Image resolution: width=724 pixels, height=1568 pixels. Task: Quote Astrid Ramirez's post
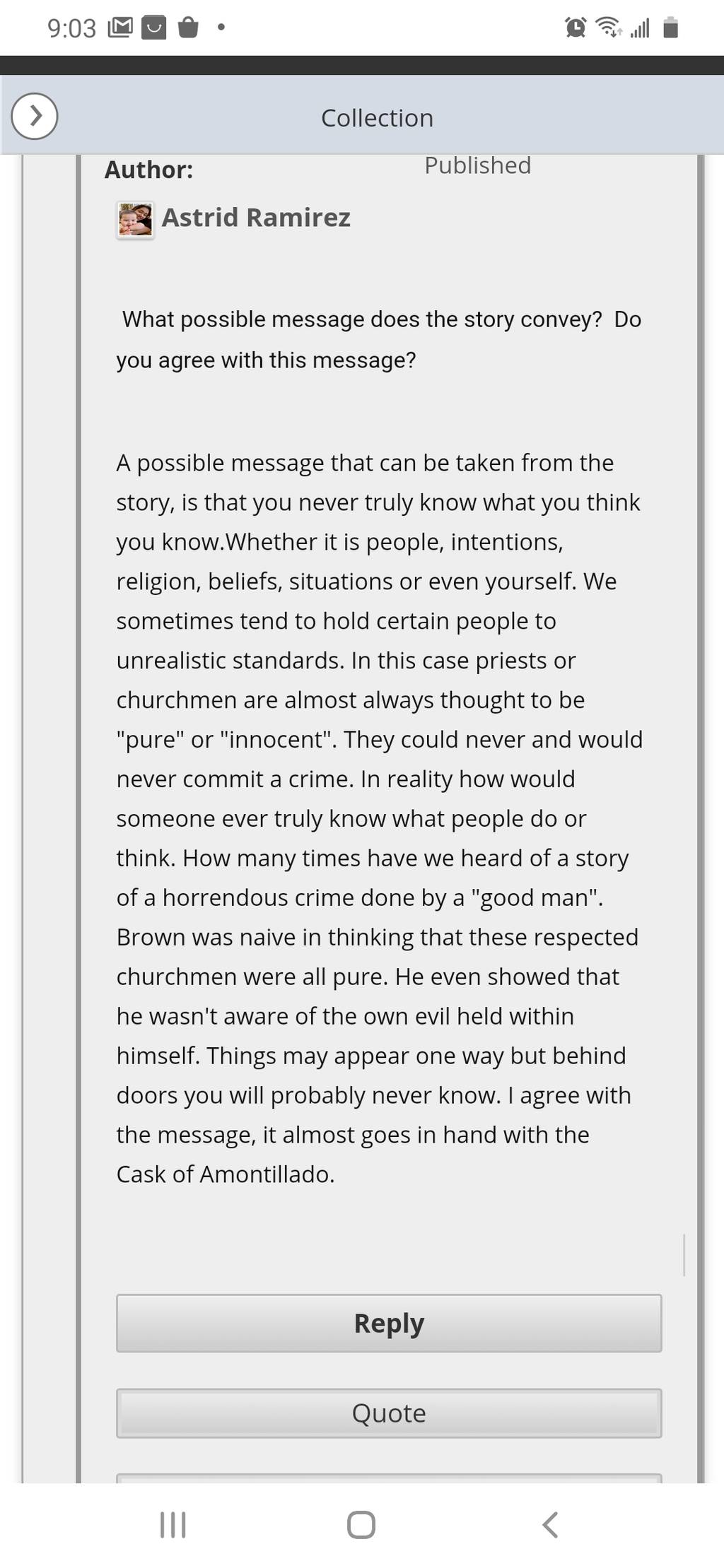pyautogui.click(x=389, y=1413)
